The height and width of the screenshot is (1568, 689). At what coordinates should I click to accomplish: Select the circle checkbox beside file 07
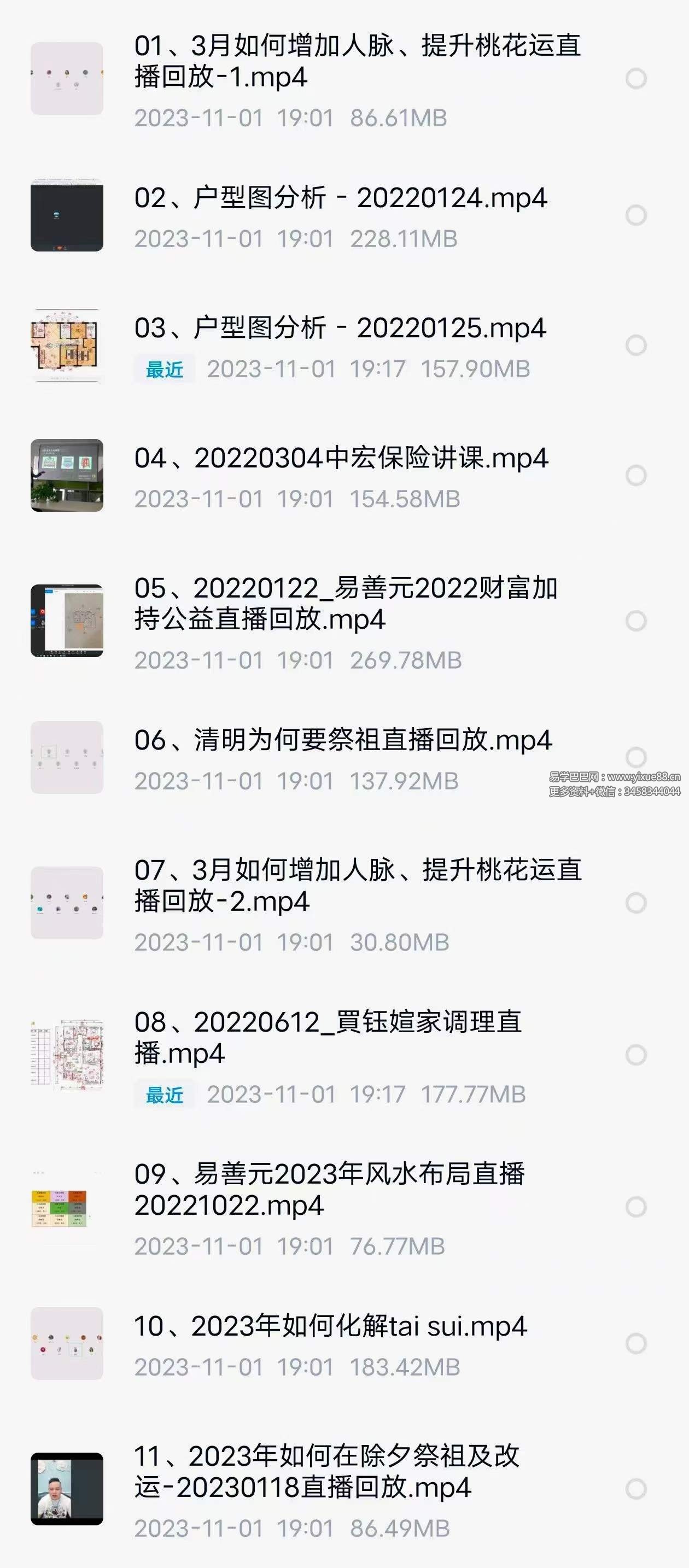click(x=637, y=904)
